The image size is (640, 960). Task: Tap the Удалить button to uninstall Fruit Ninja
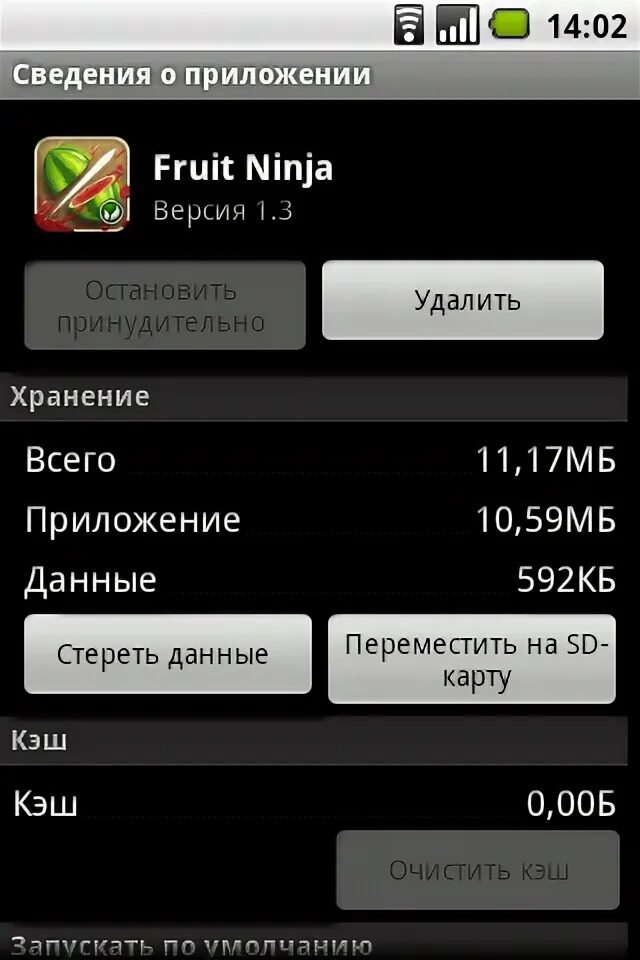(x=462, y=300)
